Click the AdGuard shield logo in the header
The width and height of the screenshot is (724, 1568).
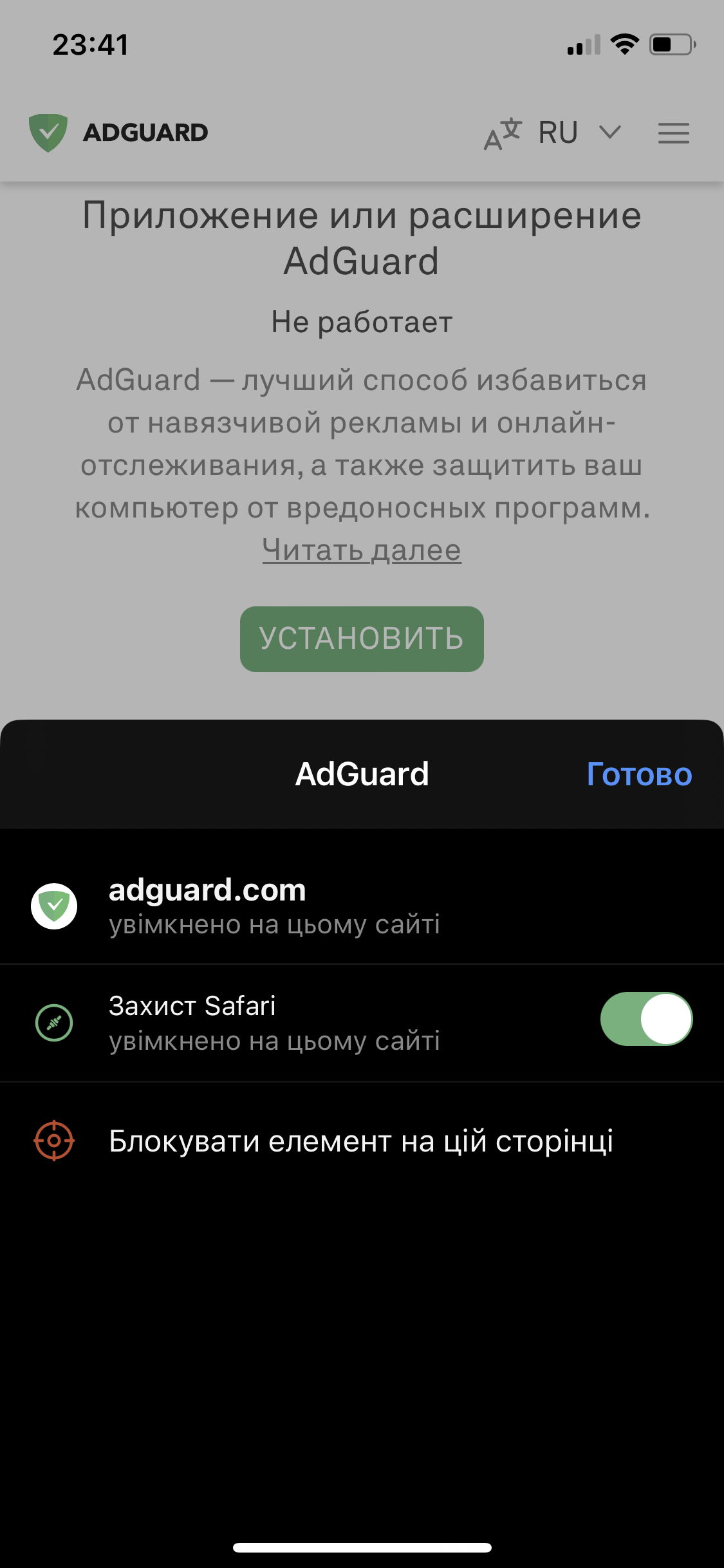click(x=48, y=132)
